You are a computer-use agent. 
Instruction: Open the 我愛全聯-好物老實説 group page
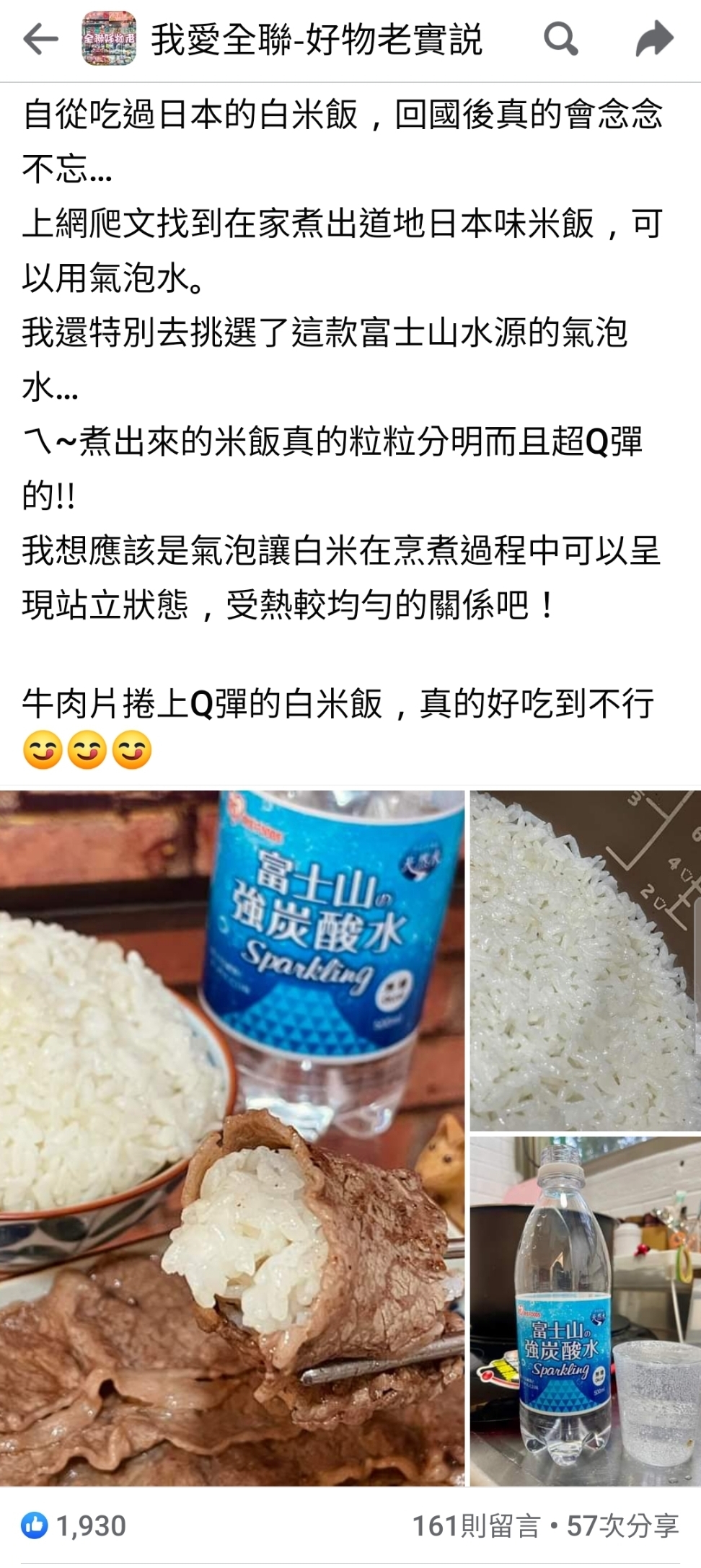pyautogui.click(x=316, y=39)
